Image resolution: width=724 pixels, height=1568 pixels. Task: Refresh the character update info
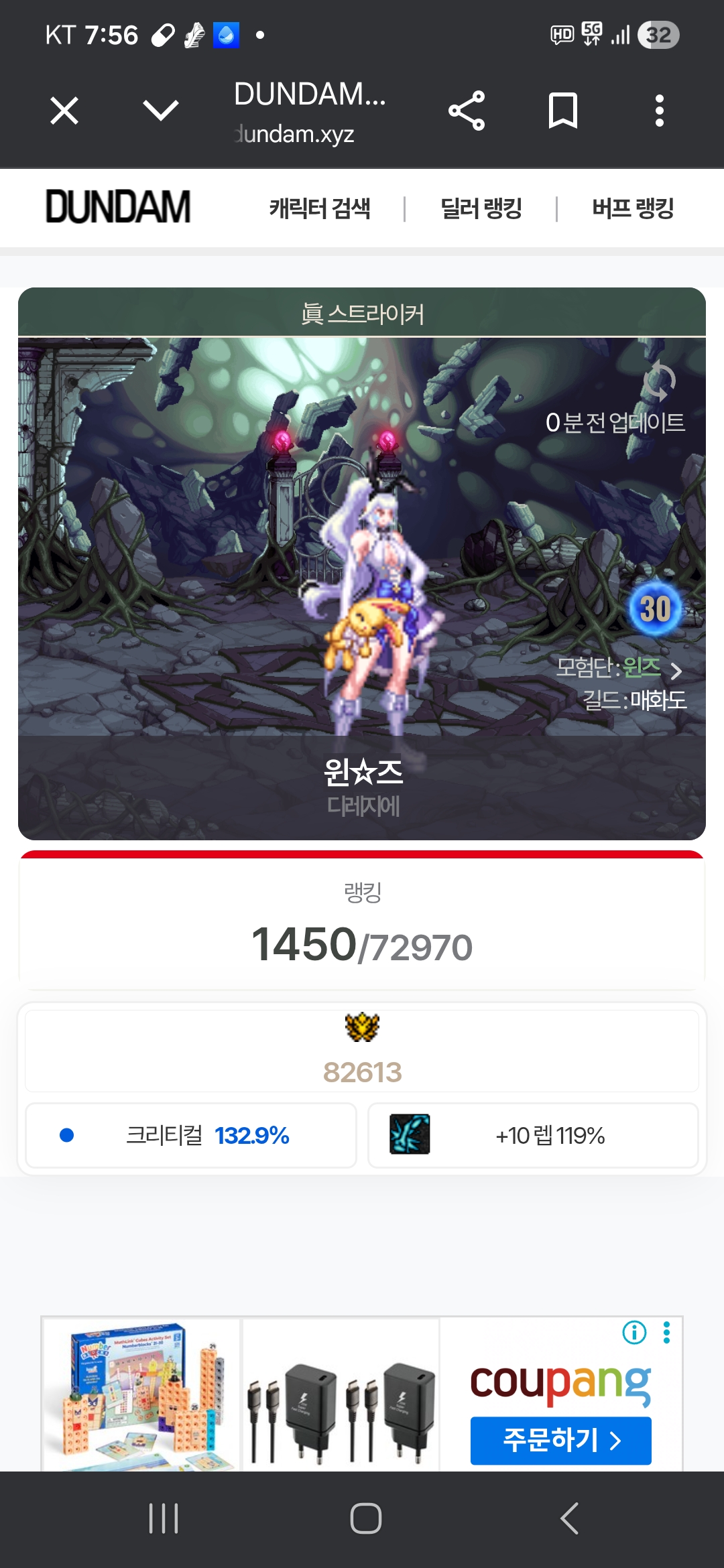659,381
